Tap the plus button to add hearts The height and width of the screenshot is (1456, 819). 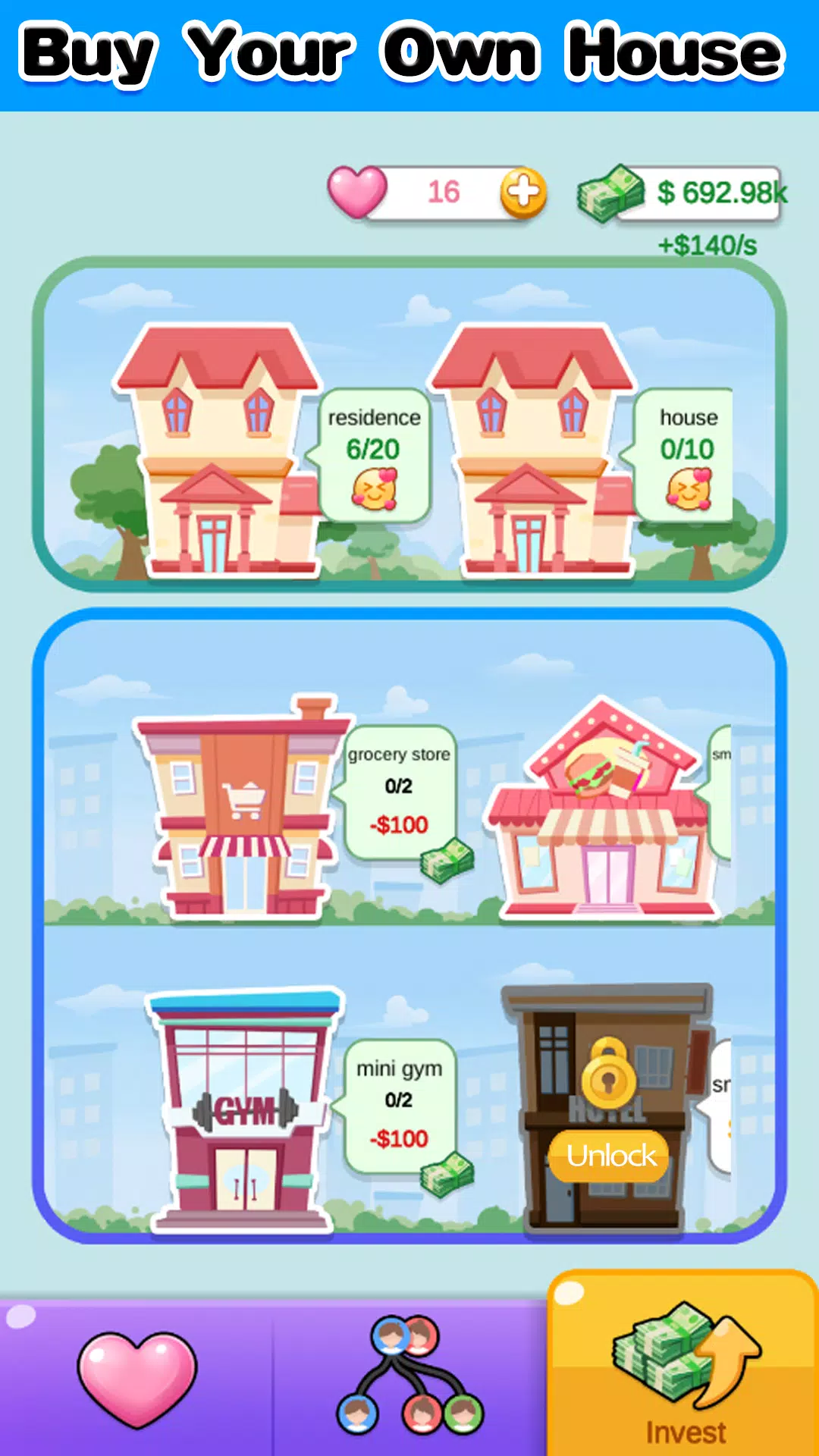click(522, 192)
